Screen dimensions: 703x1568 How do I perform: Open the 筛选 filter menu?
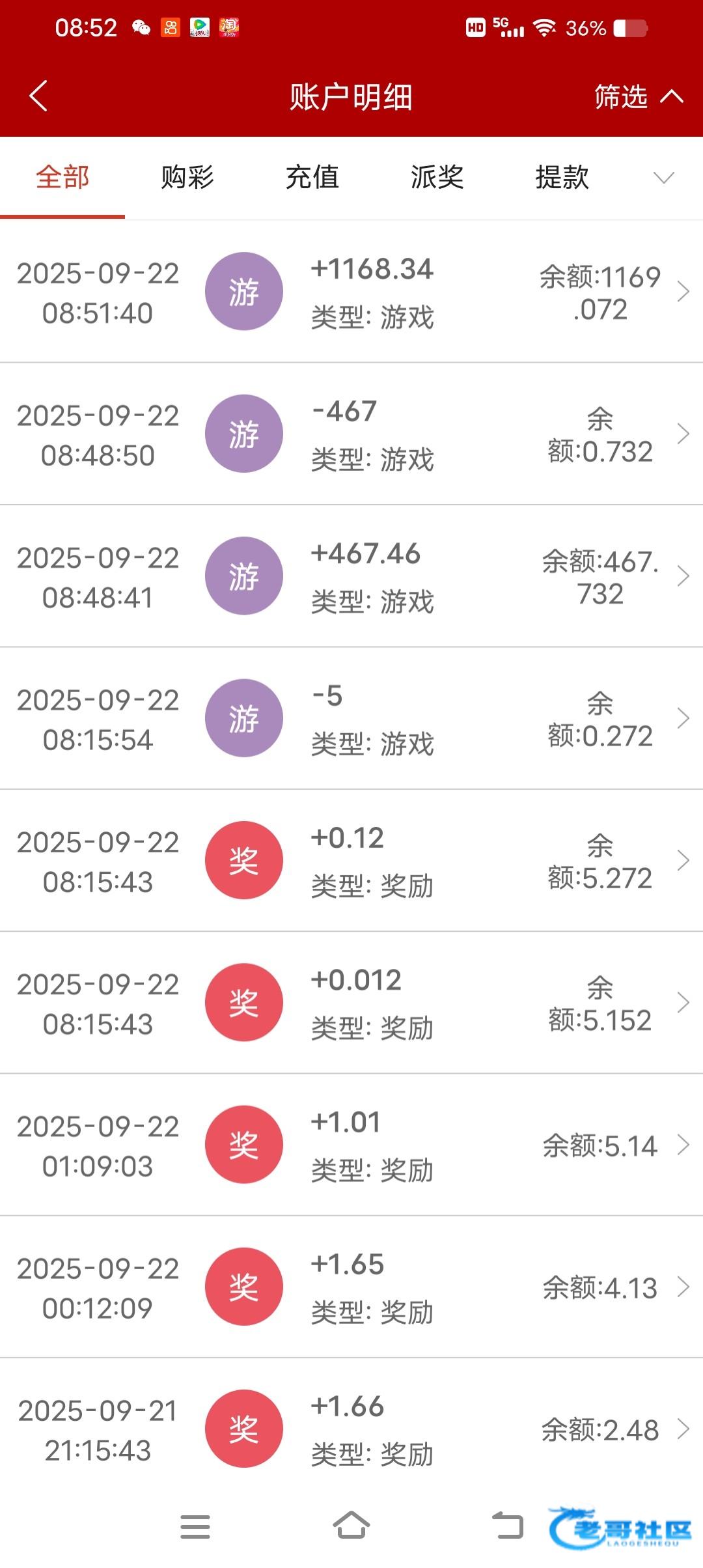click(x=637, y=97)
